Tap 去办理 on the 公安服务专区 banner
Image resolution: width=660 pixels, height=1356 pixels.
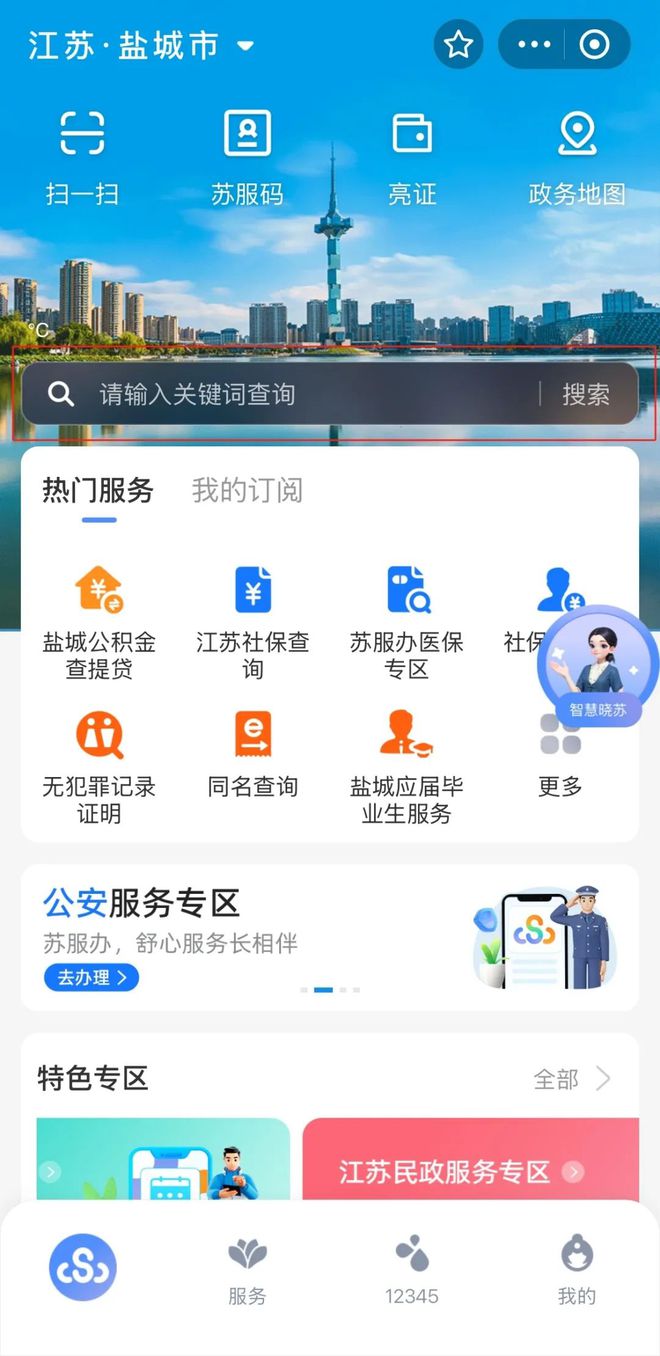(x=91, y=977)
